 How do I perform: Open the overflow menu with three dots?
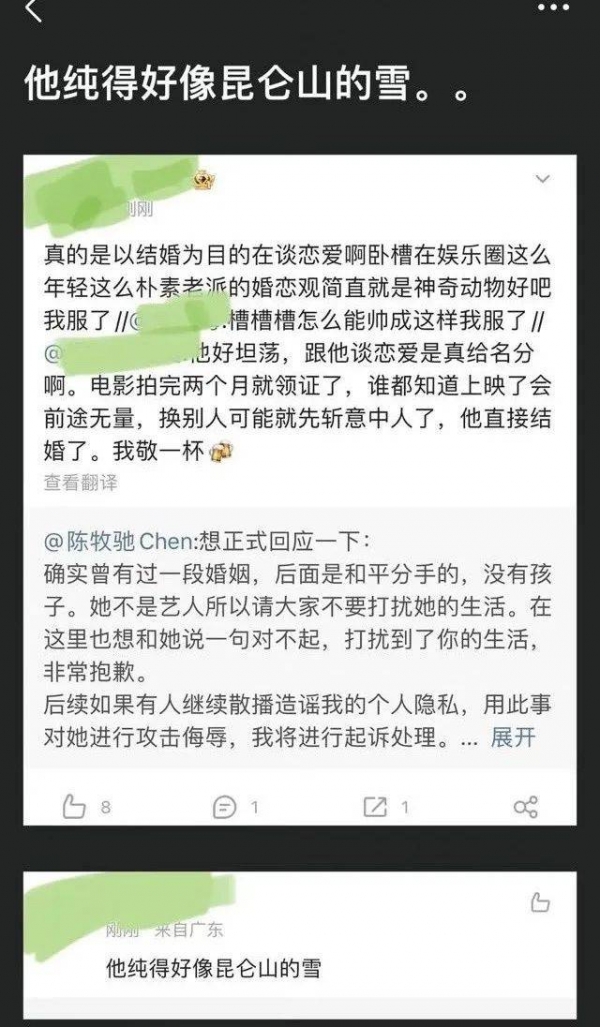[x=553, y=7]
